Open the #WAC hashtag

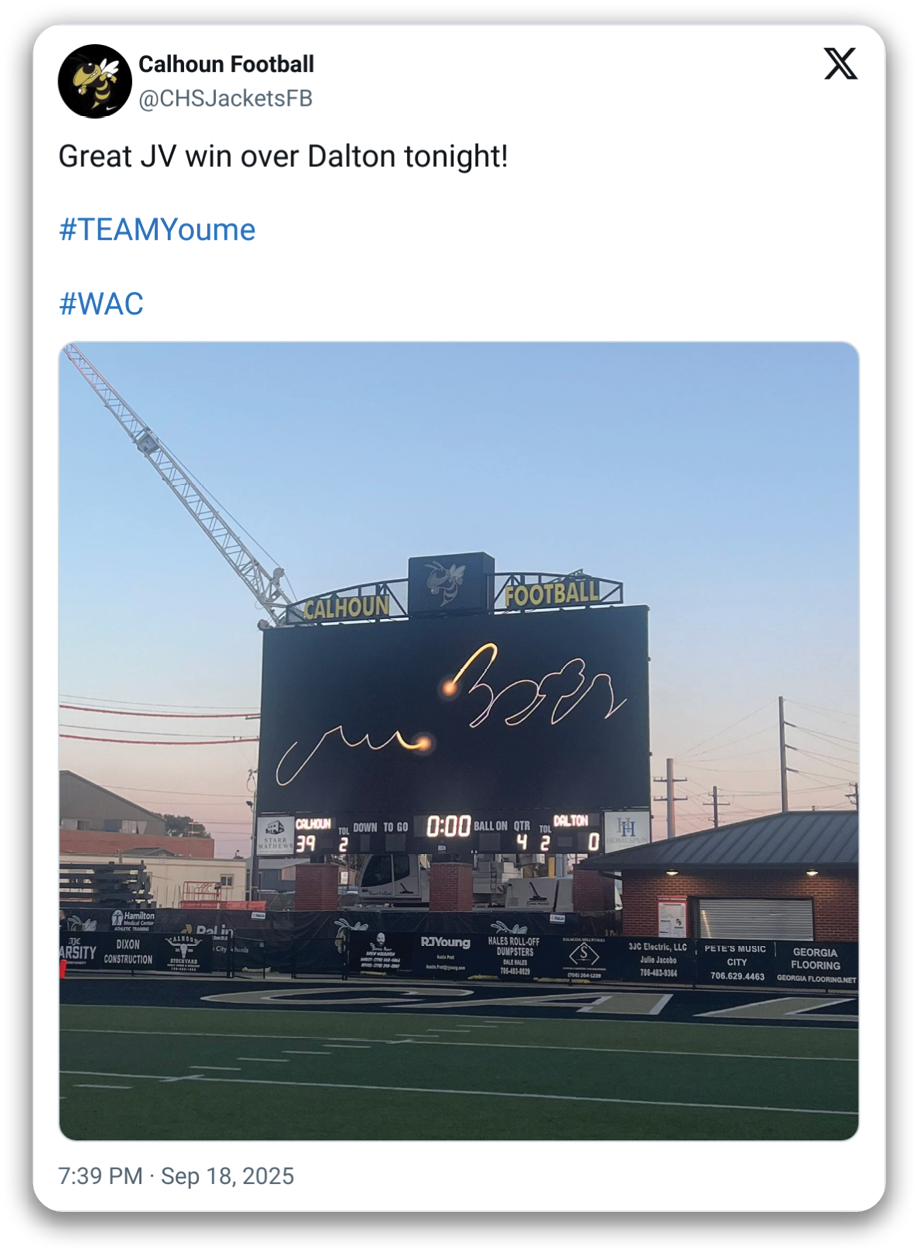click(x=101, y=304)
